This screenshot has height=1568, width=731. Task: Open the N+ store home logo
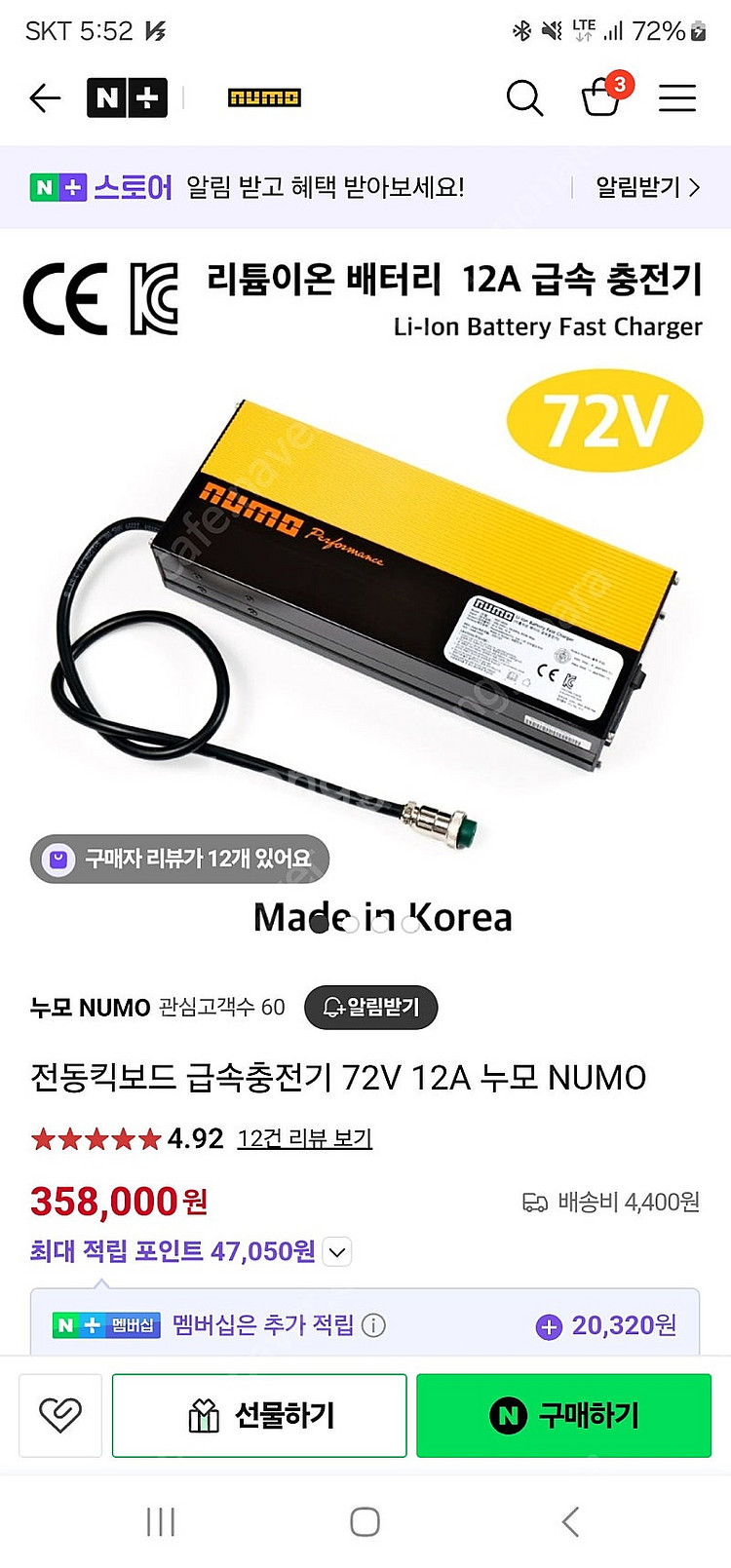(x=127, y=97)
